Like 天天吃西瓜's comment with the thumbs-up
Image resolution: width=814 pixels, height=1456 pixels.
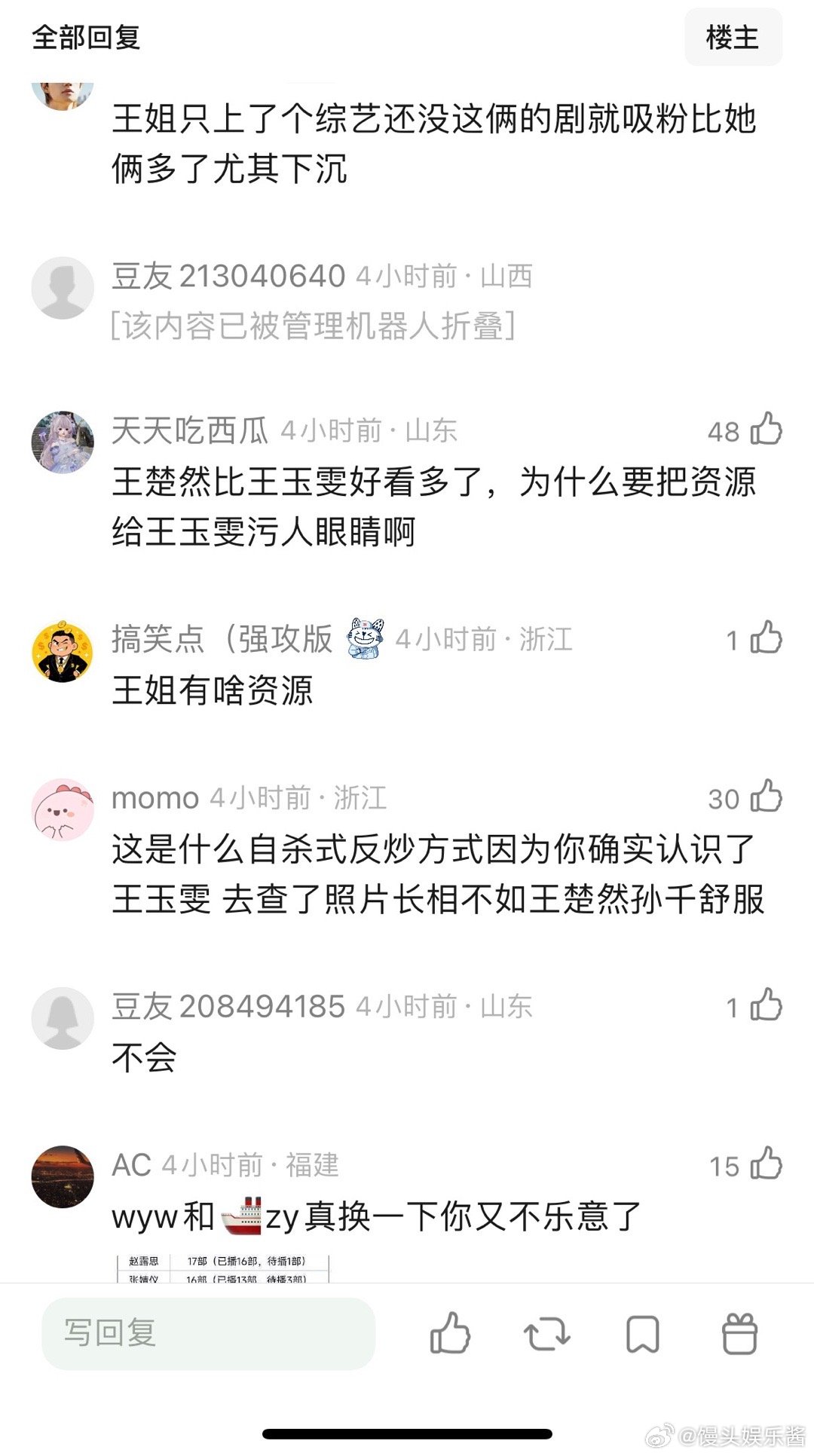[765, 432]
